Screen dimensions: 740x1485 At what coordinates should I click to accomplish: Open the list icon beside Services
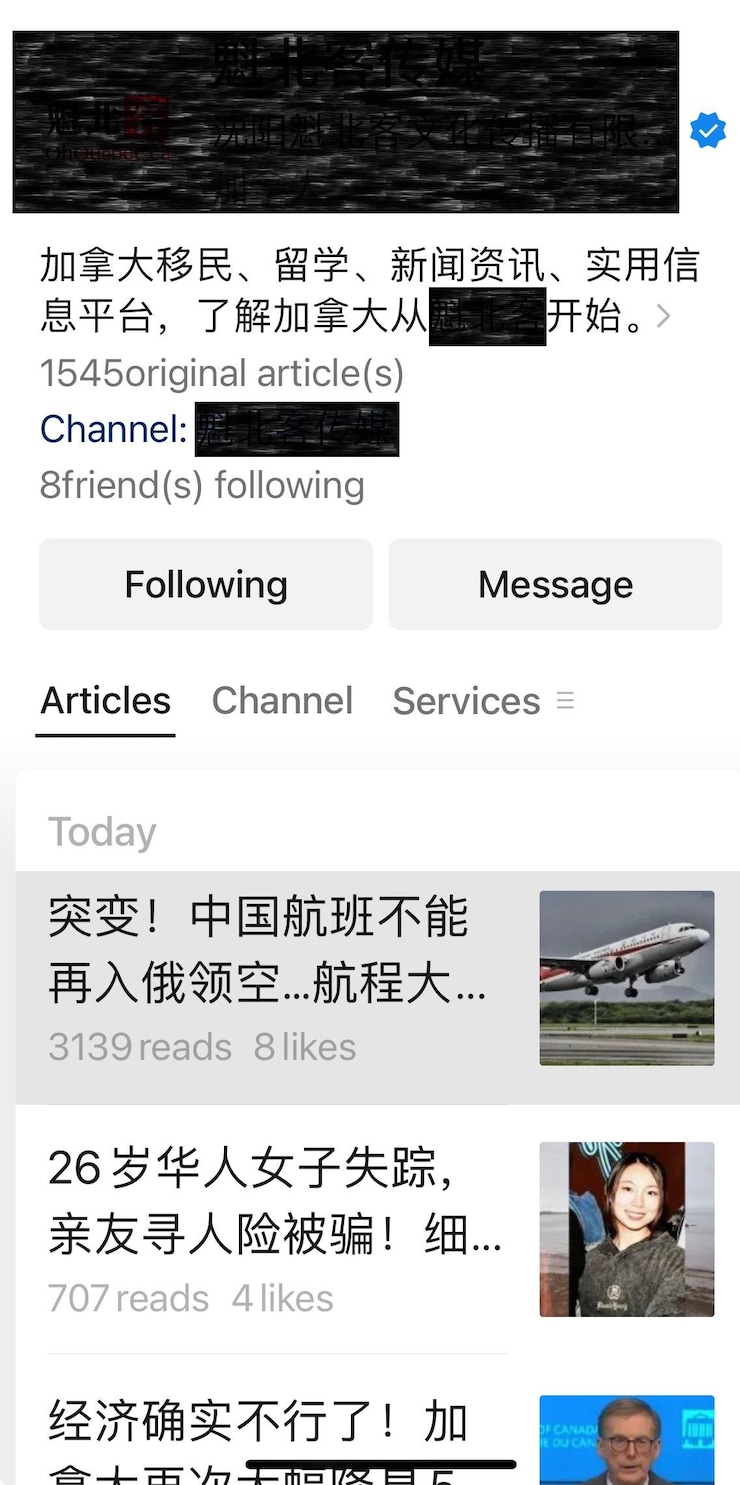coord(566,700)
